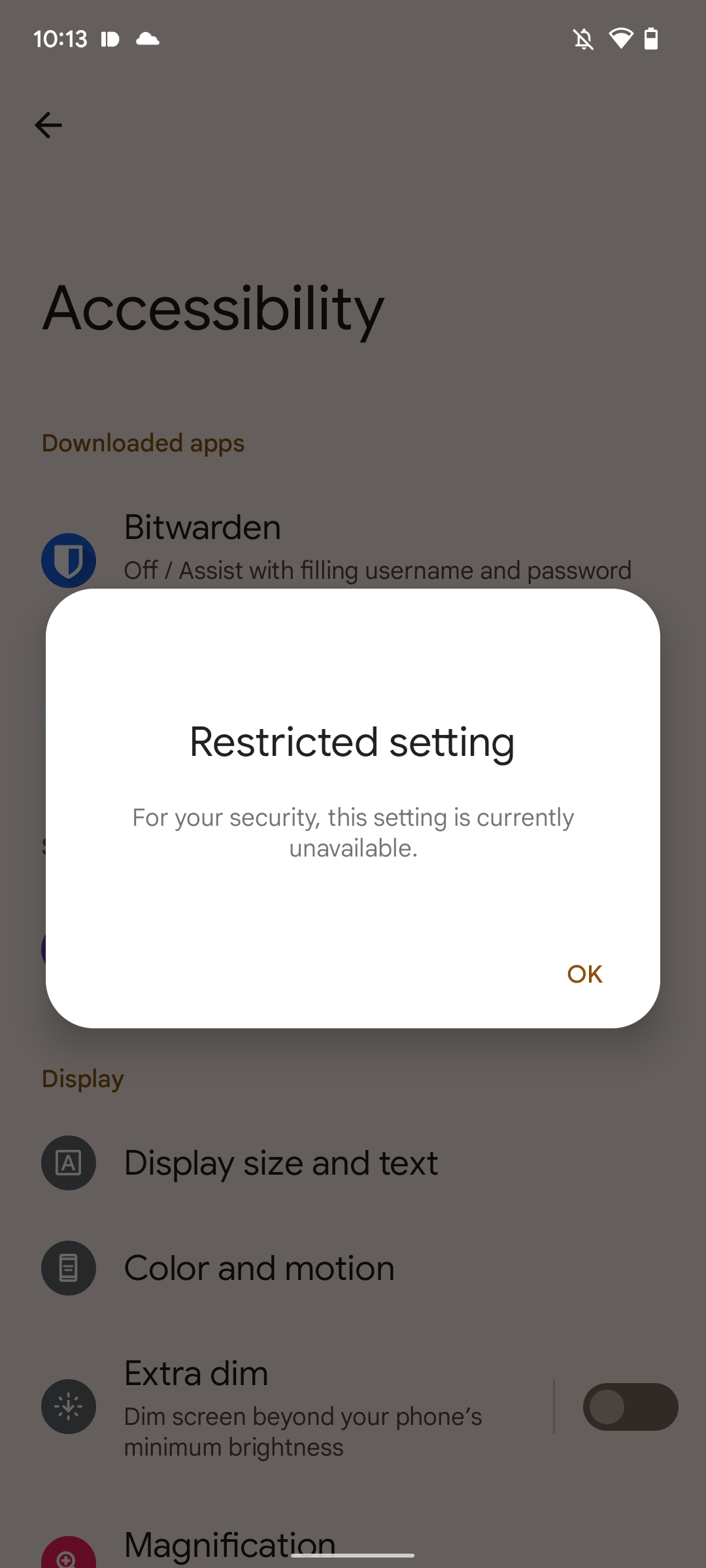Open the Color and motion settings
The width and height of the screenshot is (706, 1568).
coord(259,1267)
